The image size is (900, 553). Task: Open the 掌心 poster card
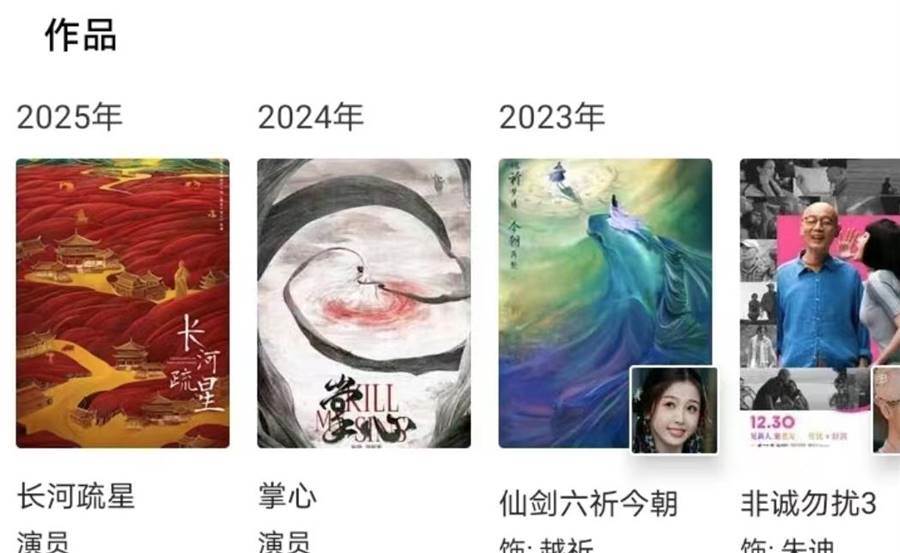pos(364,303)
